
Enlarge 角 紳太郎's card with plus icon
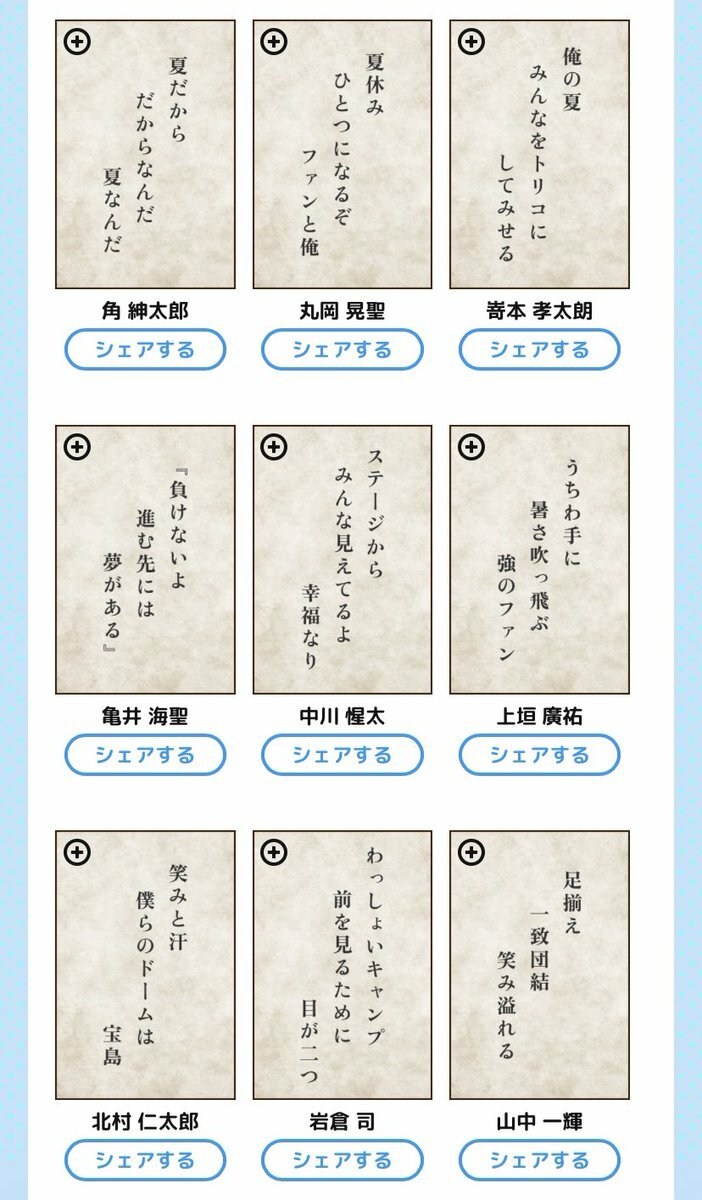tap(77, 42)
